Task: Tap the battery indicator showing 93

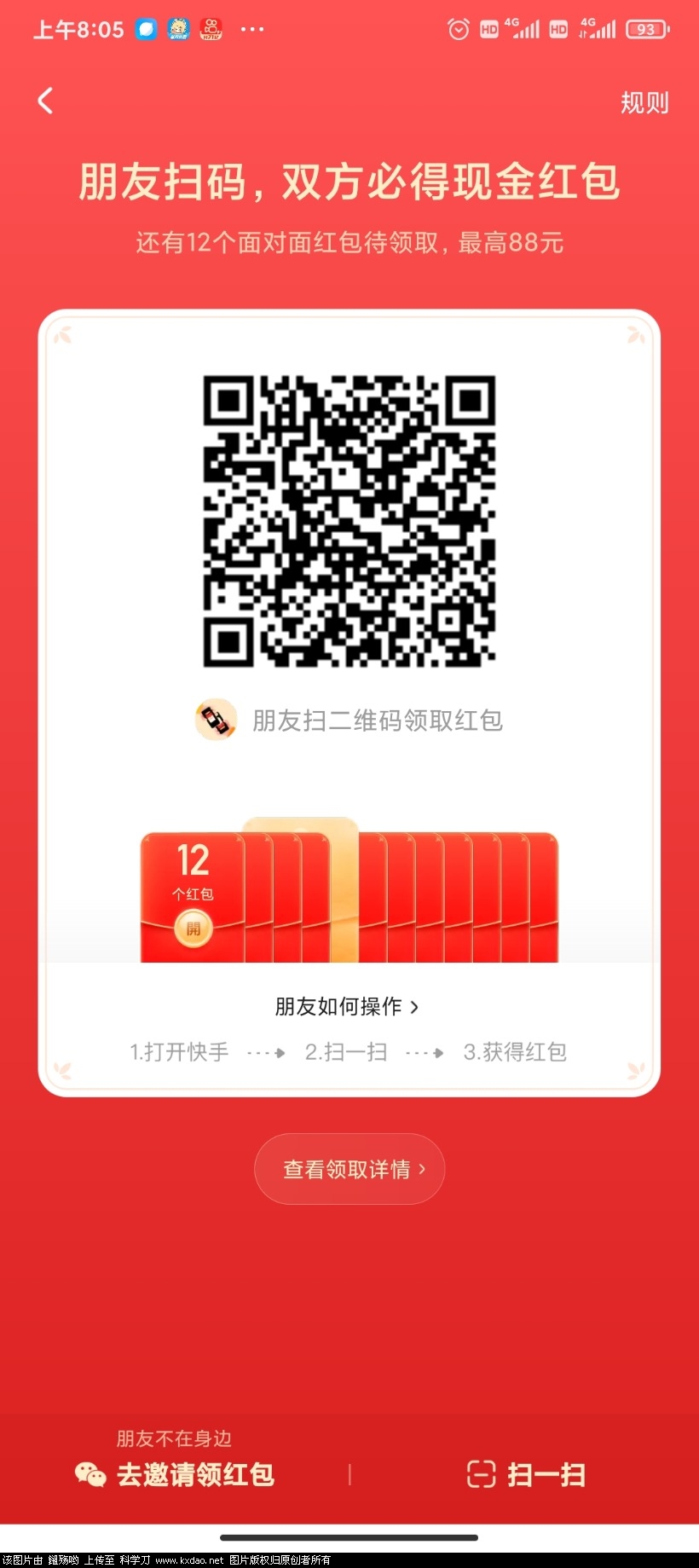Action: (x=647, y=28)
